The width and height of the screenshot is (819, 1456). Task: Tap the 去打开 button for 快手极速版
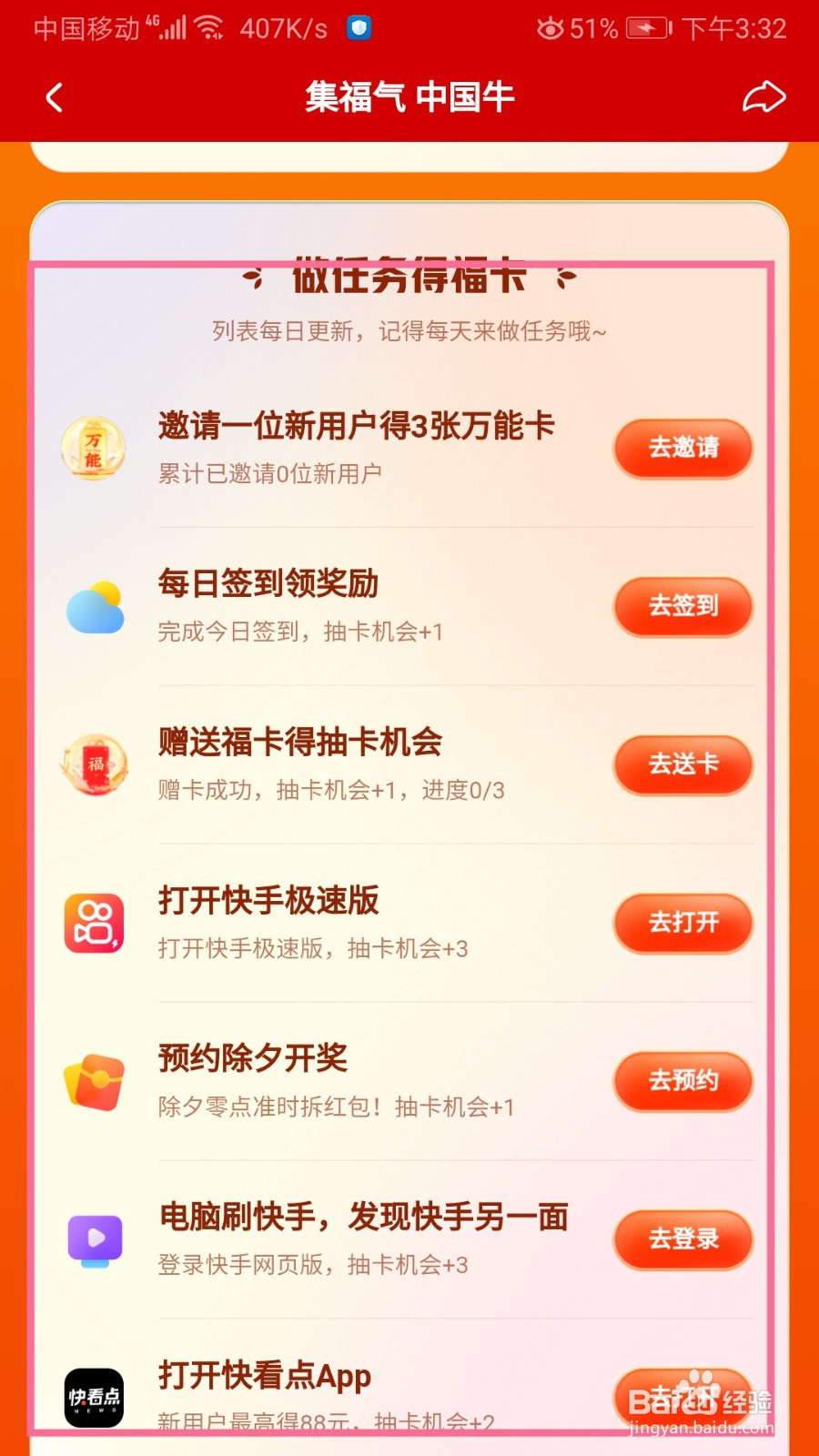pyautogui.click(x=682, y=923)
